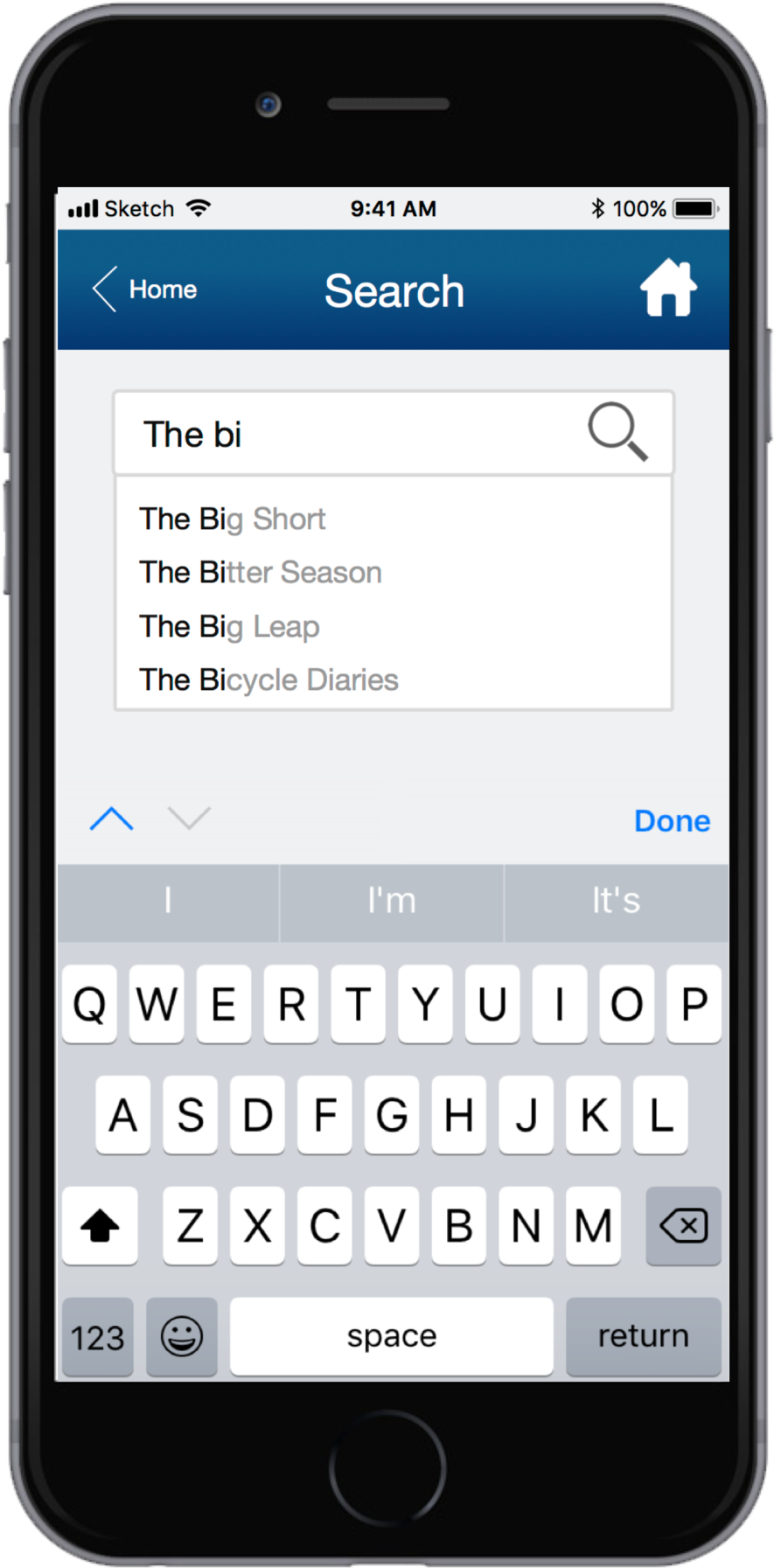Move to previous field with up arrow
The width and height of the screenshot is (774, 1568).
coord(112,819)
